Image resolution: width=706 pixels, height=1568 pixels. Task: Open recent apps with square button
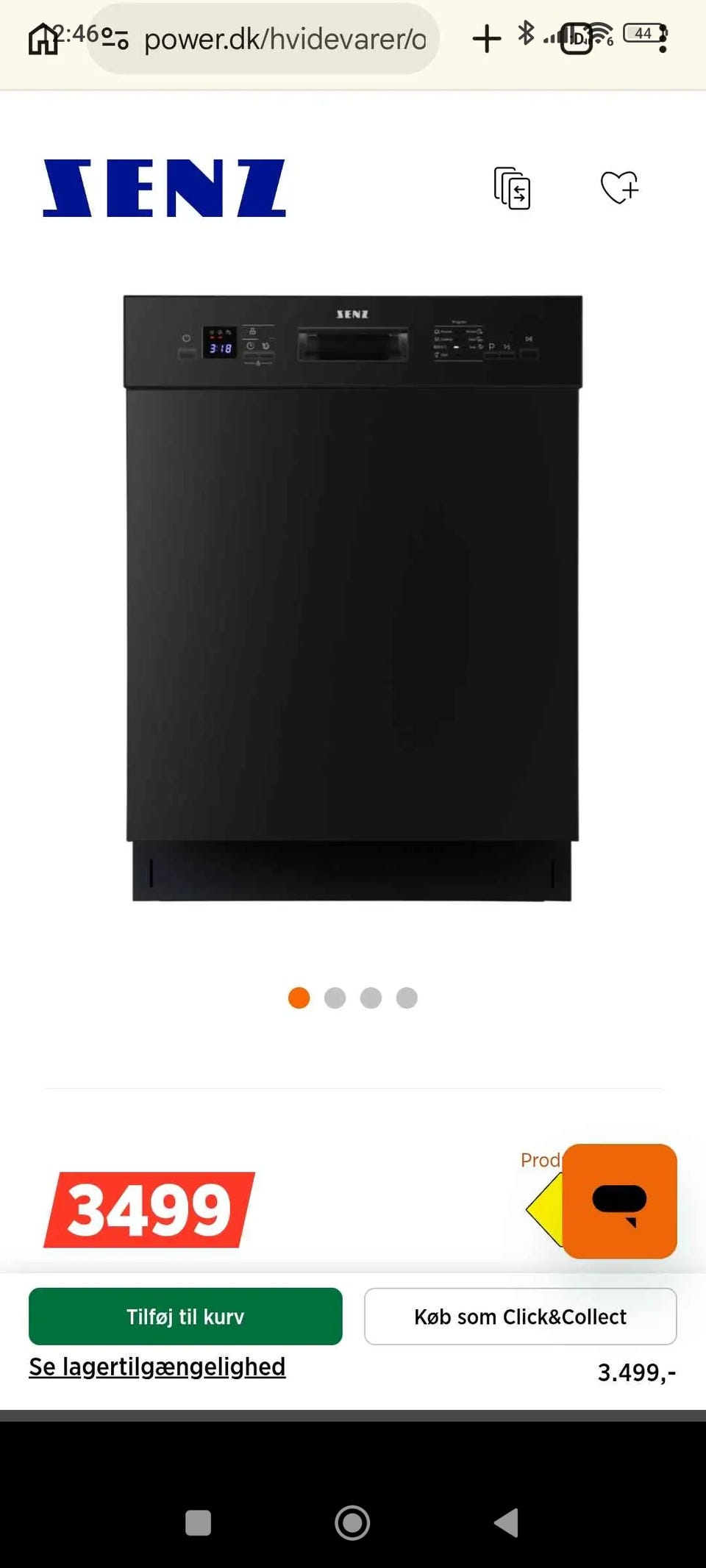[x=198, y=1522]
